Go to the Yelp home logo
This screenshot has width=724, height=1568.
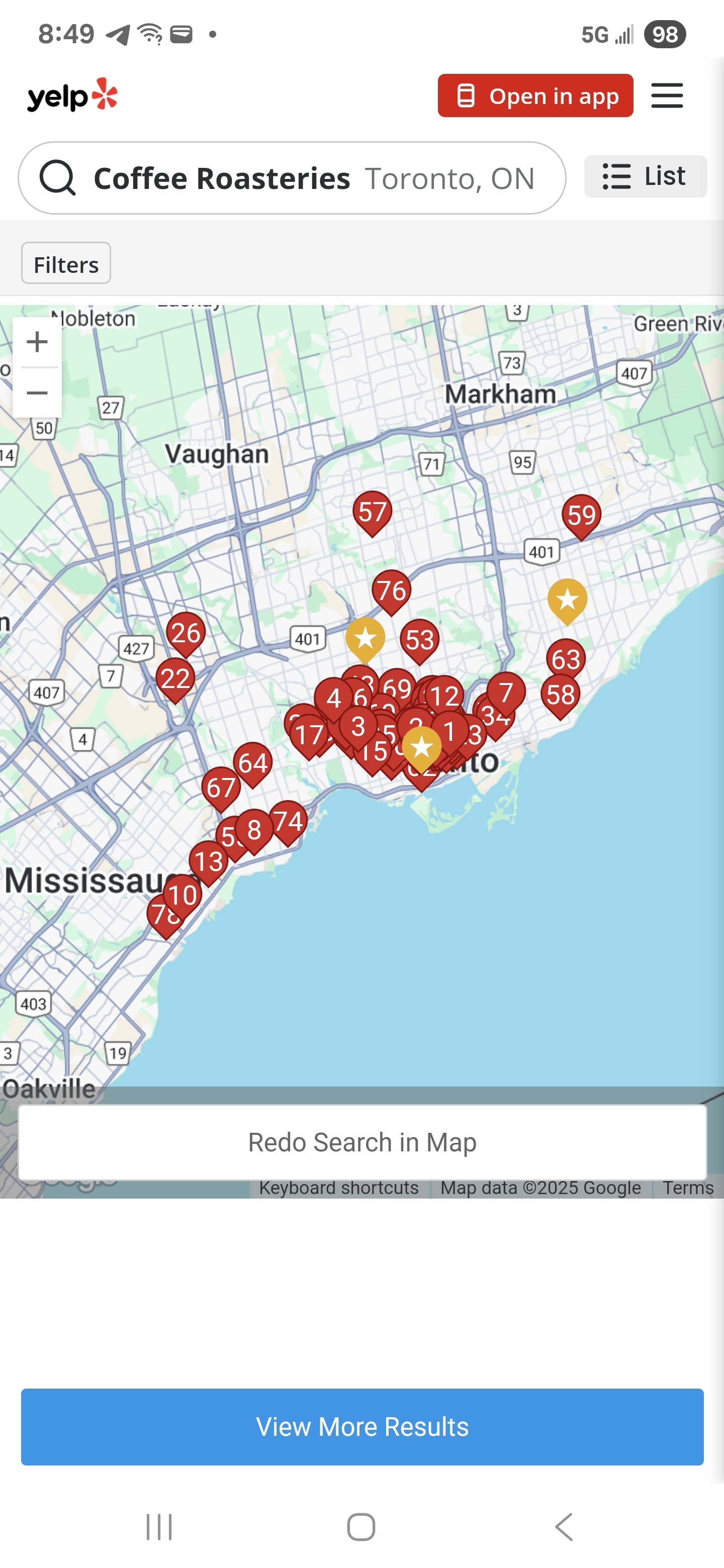[72, 95]
